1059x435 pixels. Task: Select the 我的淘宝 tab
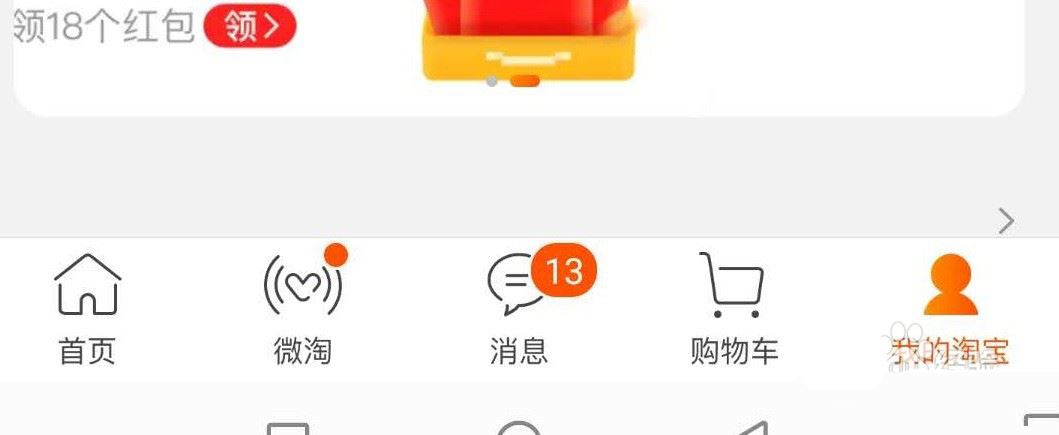pos(948,308)
